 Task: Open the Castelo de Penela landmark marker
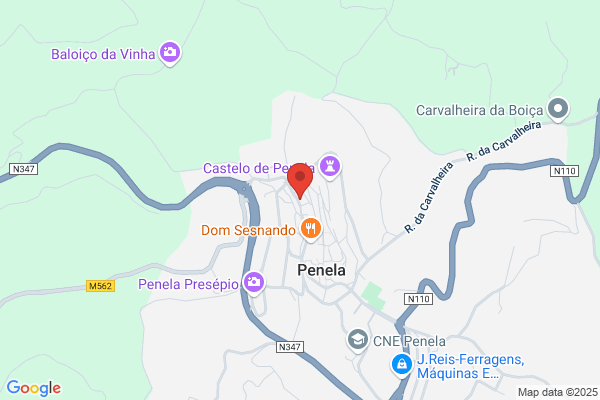[330, 167]
